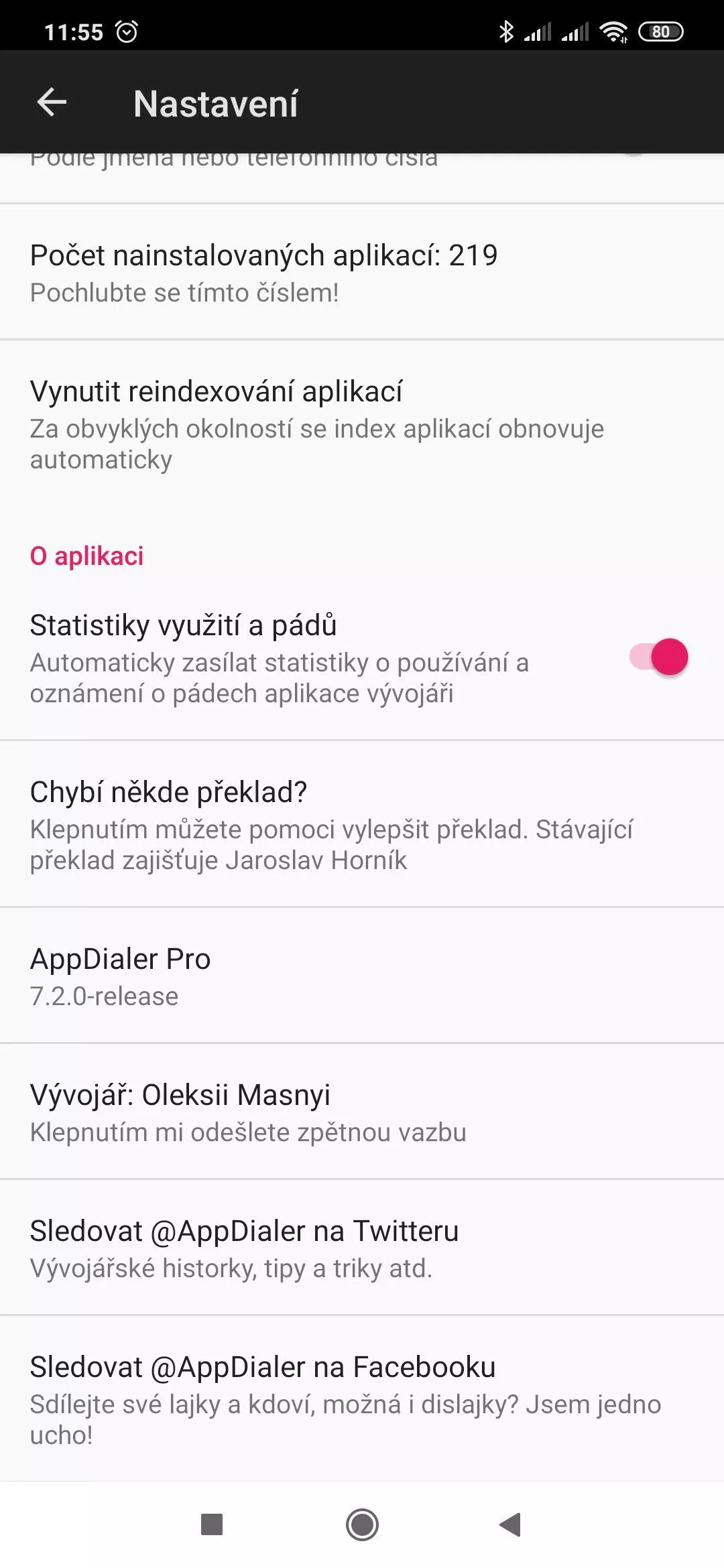Send feedback via 'Vývojář: Oleksii Masnyi'
Viewport: 724px width, 1568px height.
[362, 1112]
